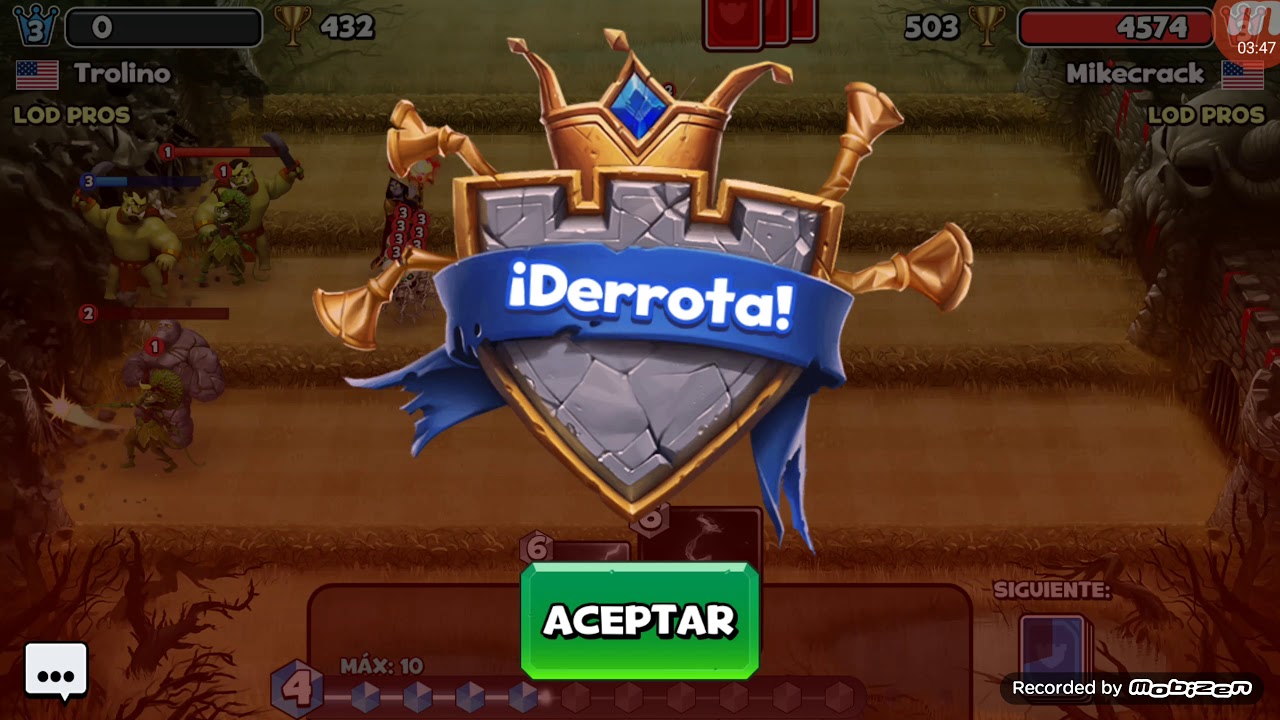Screen dimensions: 1280x720
Task: Open the chat bubble emotes
Action: coord(56,671)
